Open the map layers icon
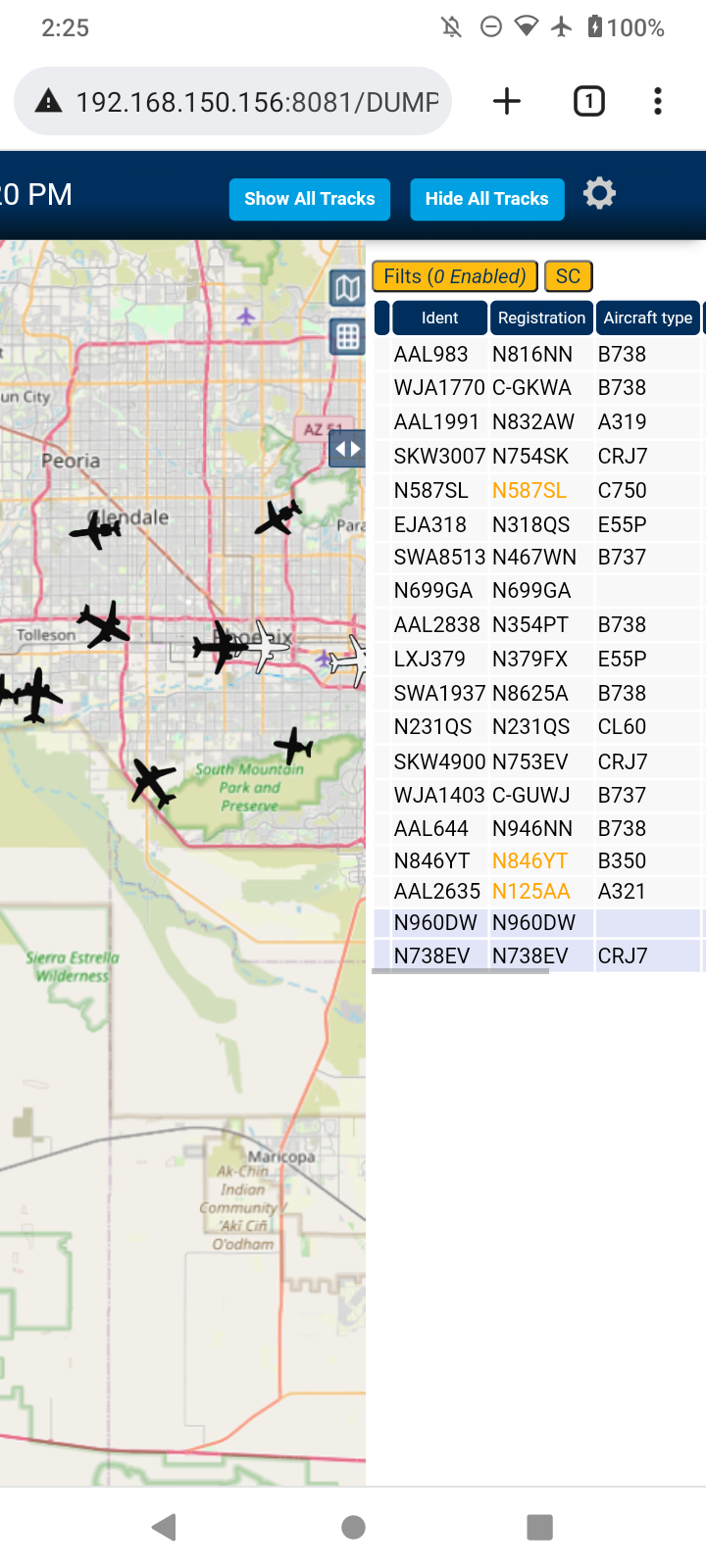This screenshot has height=1568, width=706. pos(347,288)
